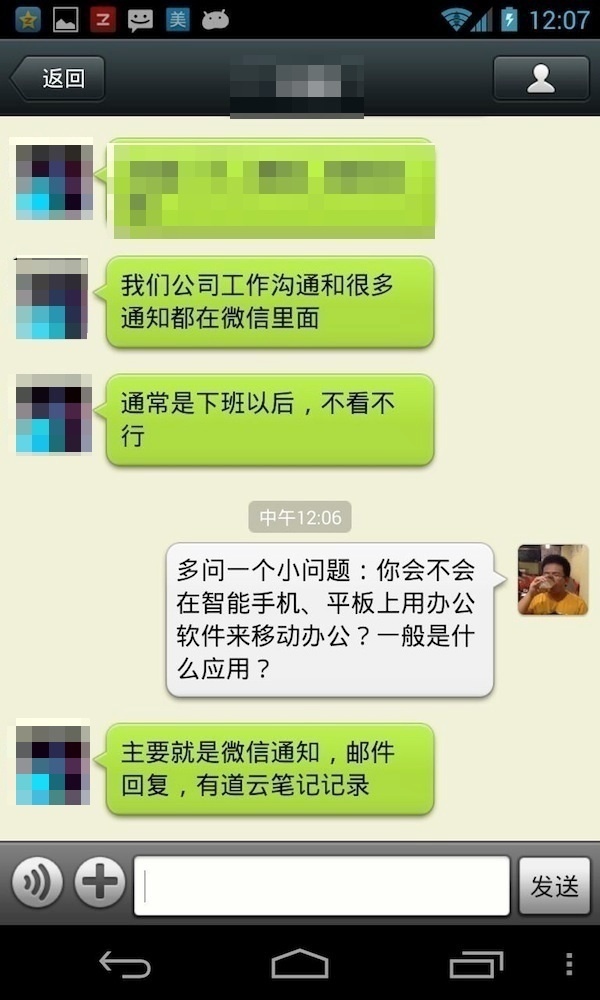
Task: Tap sender avatar beside 通常是下班以后 message
Action: click(x=52, y=415)
